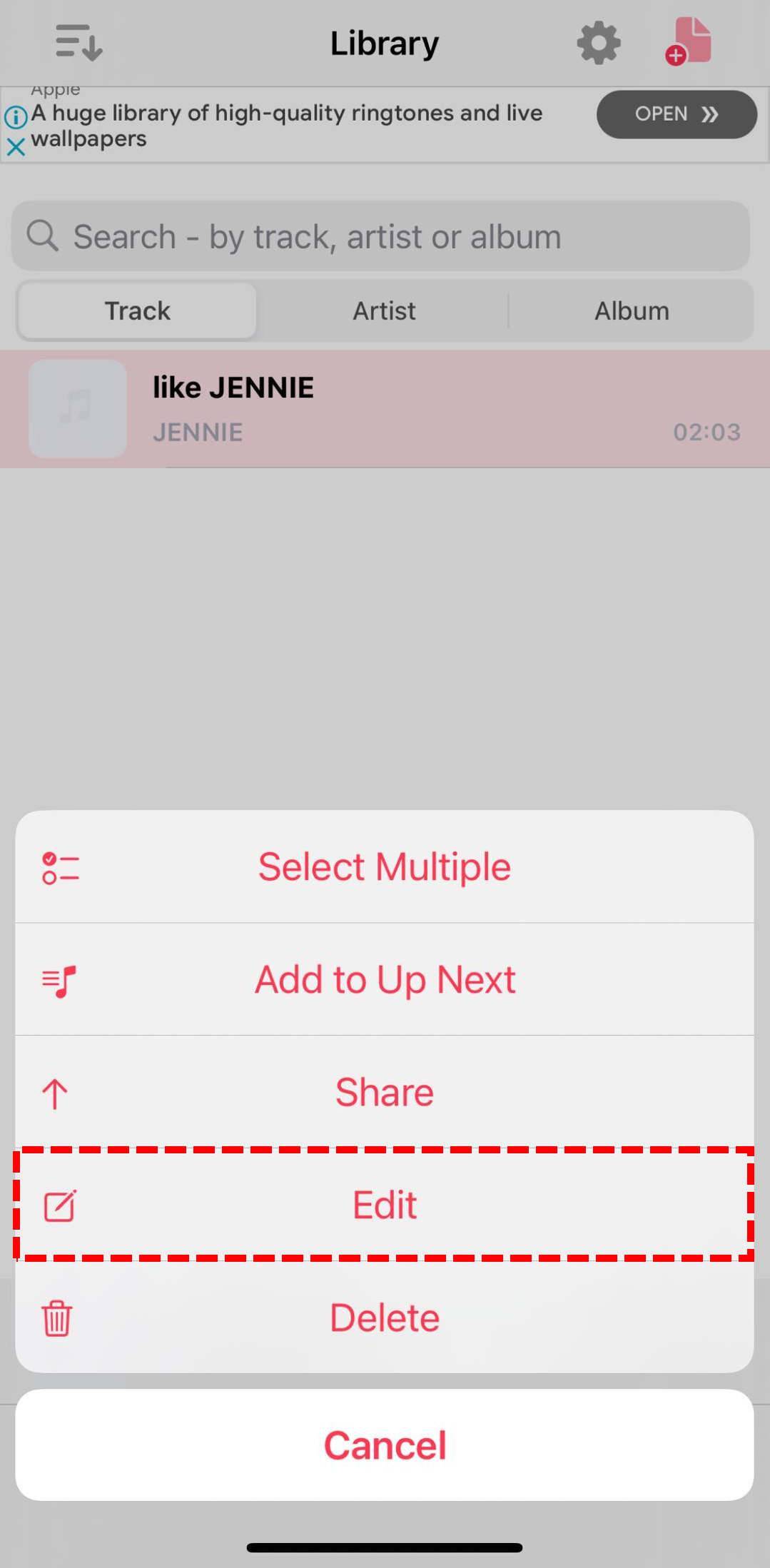The image size is (770, 1568).
Task: Open the ad with the OPEN button
Action: coord(676,114)
